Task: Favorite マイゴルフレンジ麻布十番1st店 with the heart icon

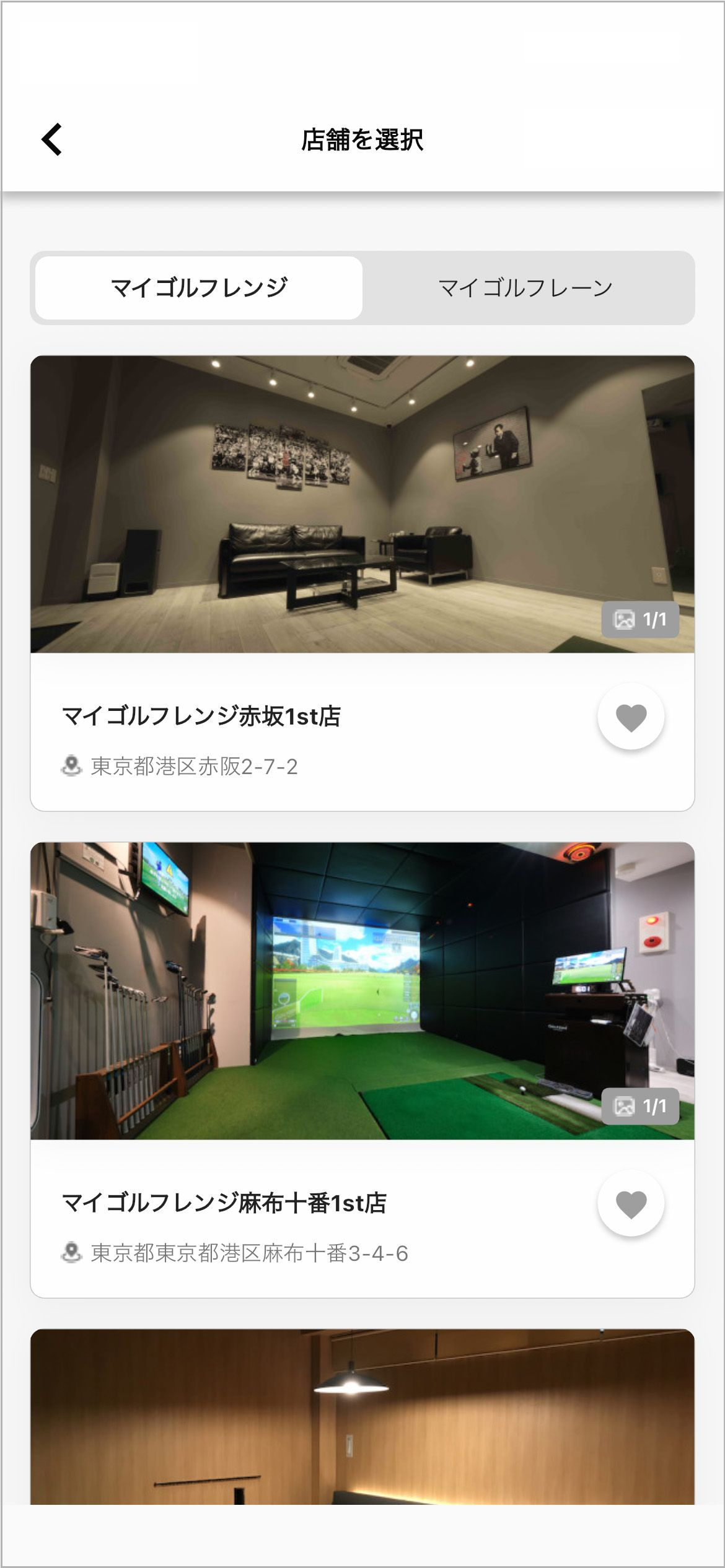Action: pos(631,1204)
